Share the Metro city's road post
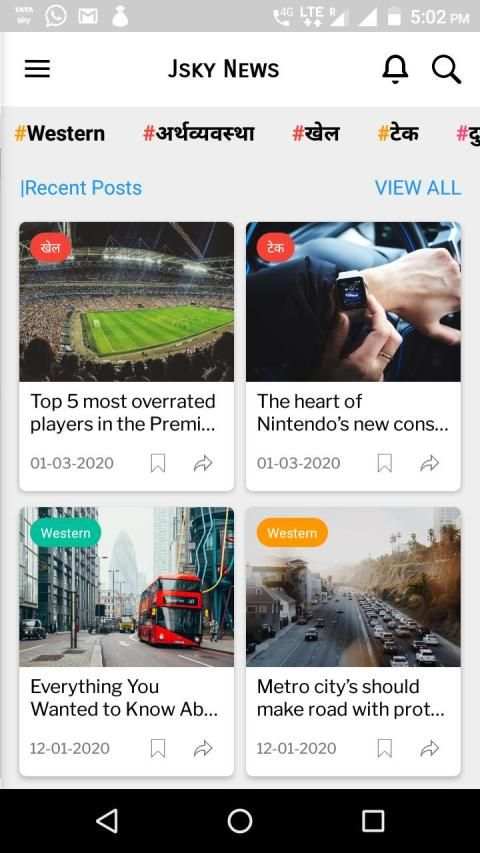Screen dimensions: 480x853 click(x=429, y=749)
